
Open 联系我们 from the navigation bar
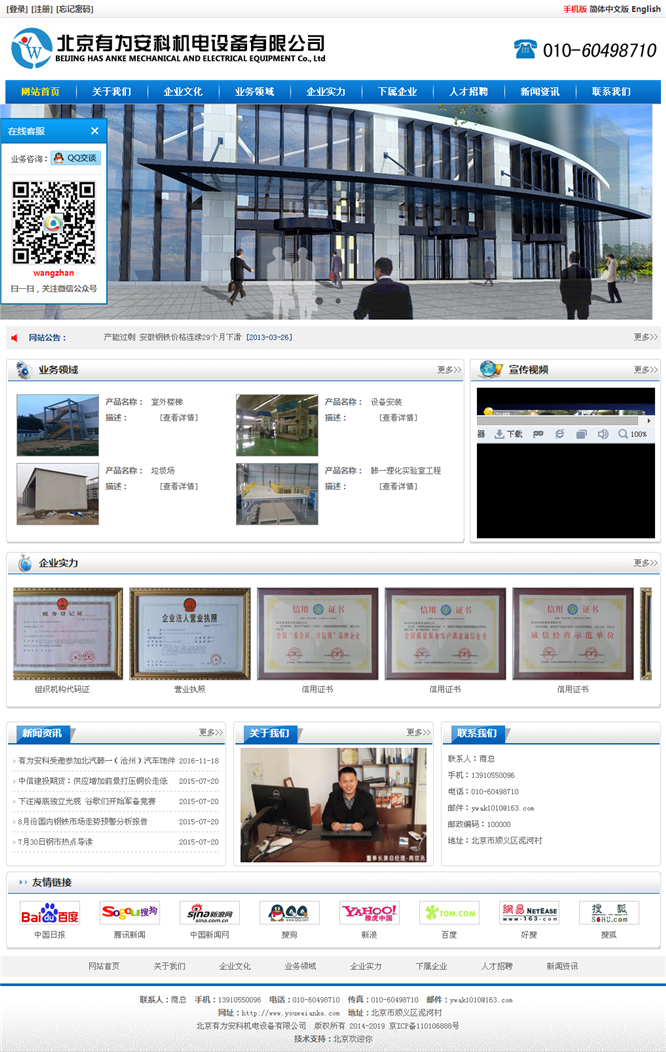coord(611,92)
